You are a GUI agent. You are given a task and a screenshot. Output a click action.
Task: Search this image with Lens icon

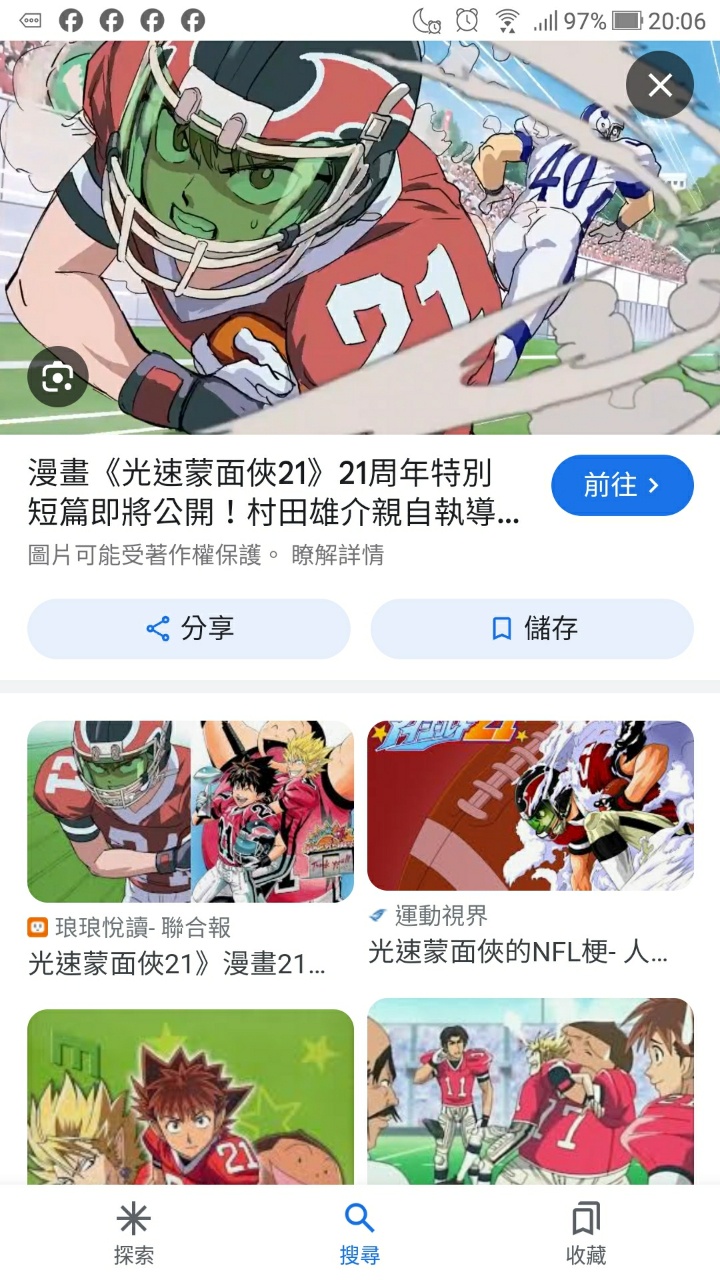(57, 377)
